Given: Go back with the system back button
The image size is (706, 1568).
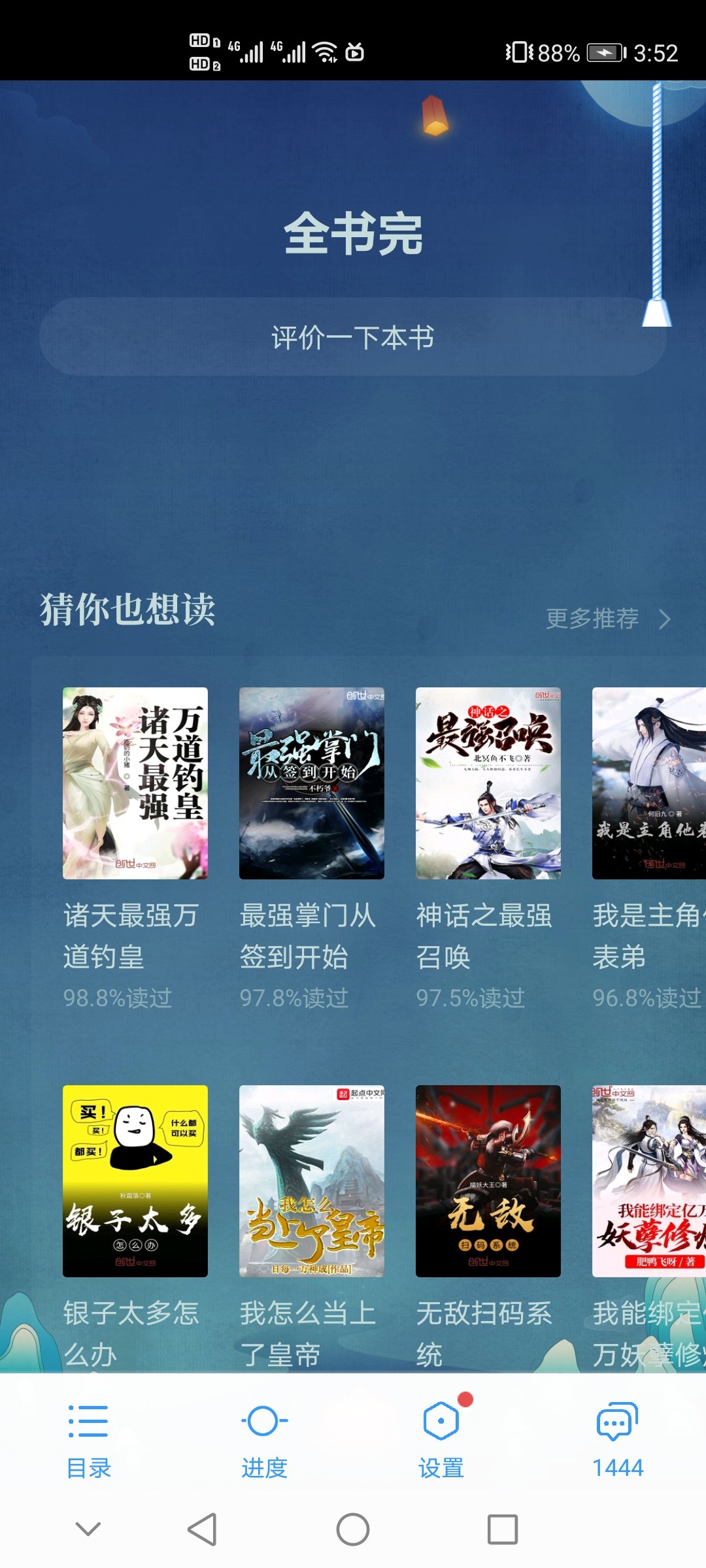Looking at the screenshot, I should point(202,1529).
